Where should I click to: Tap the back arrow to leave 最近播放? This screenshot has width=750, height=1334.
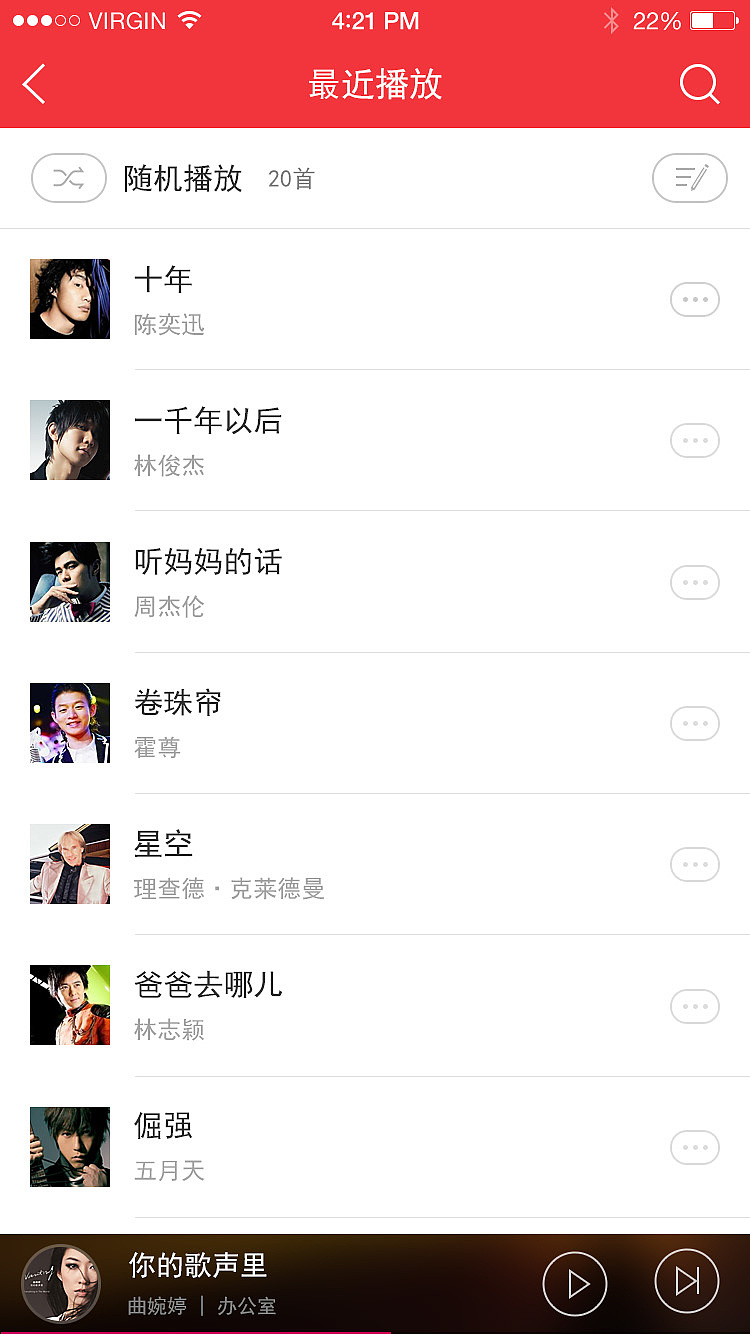(33, 85)
